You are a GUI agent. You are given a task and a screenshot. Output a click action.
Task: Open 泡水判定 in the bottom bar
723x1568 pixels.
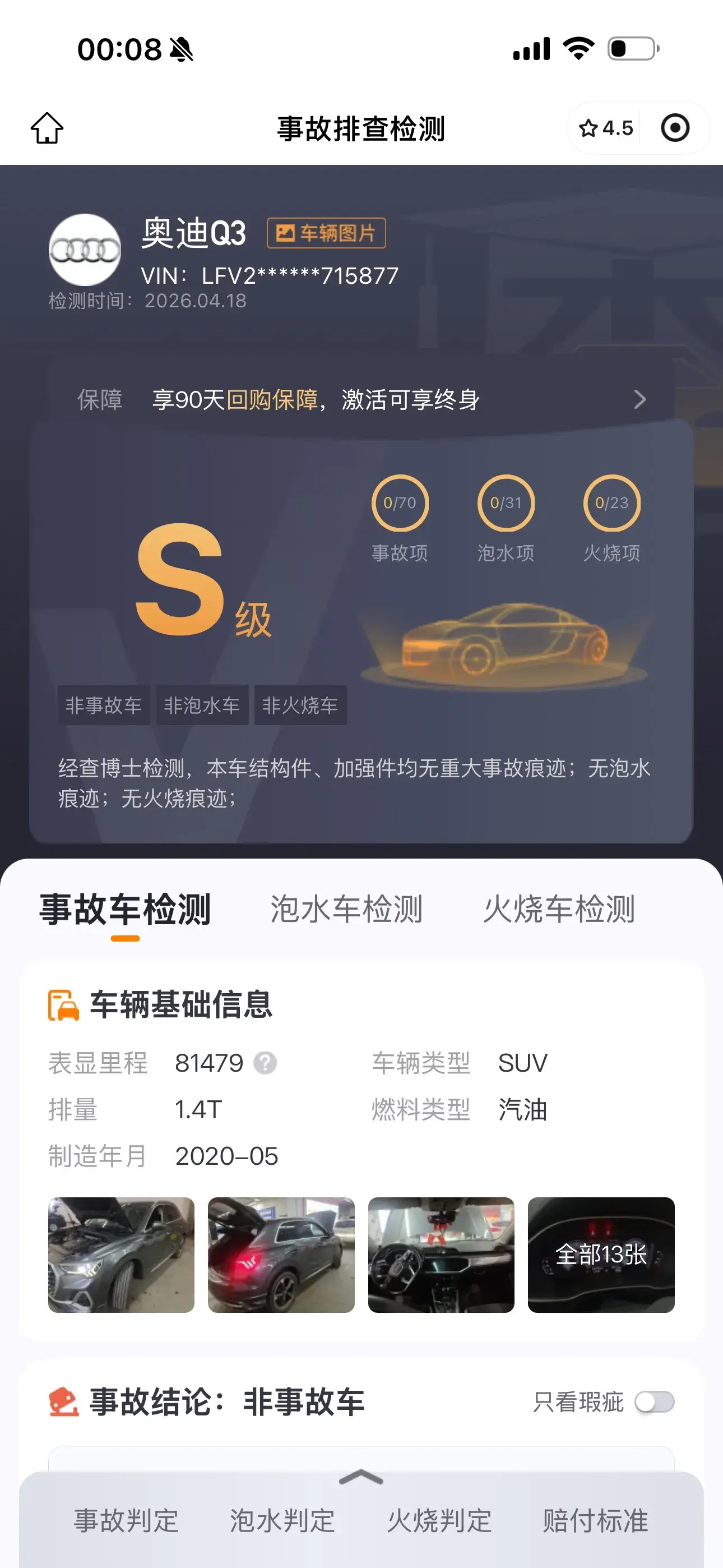282,1520
